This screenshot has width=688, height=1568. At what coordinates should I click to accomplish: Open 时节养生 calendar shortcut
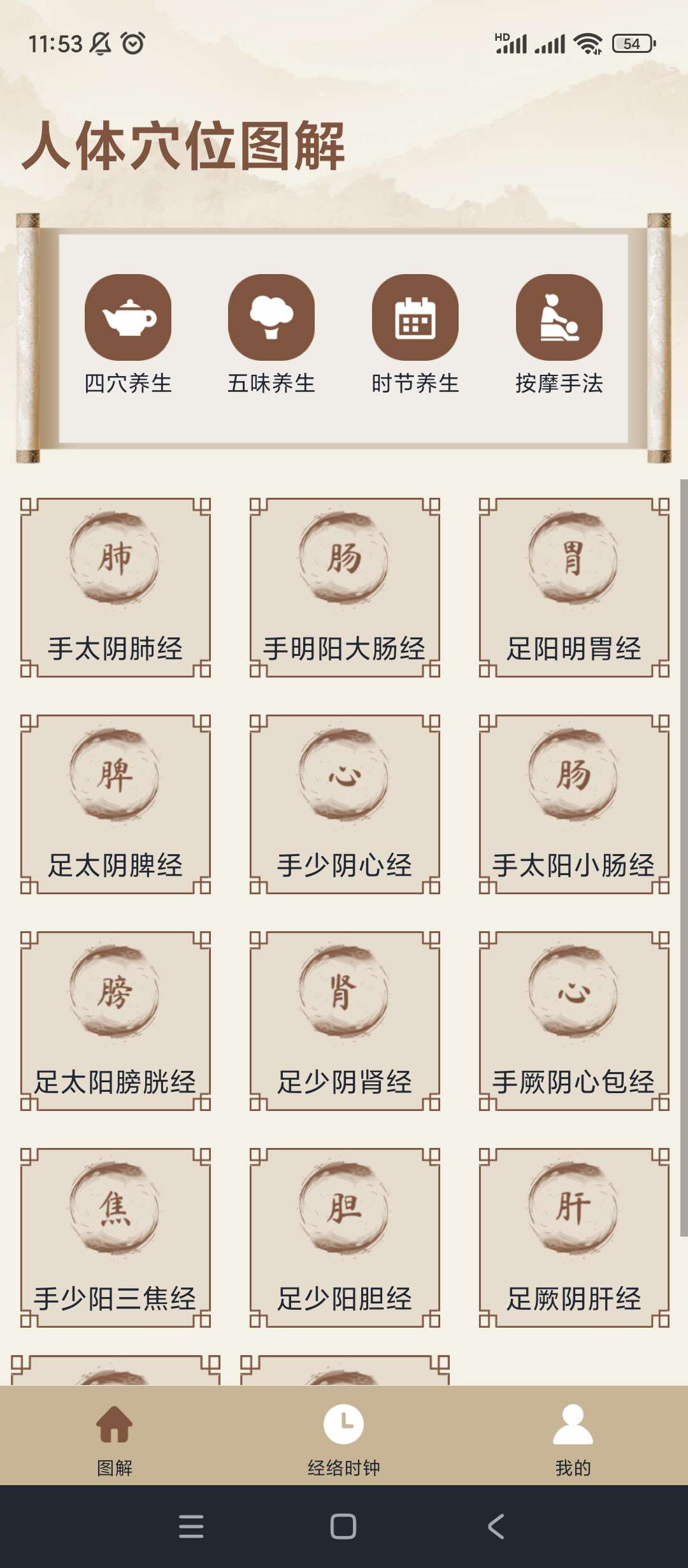coord(415,318)
